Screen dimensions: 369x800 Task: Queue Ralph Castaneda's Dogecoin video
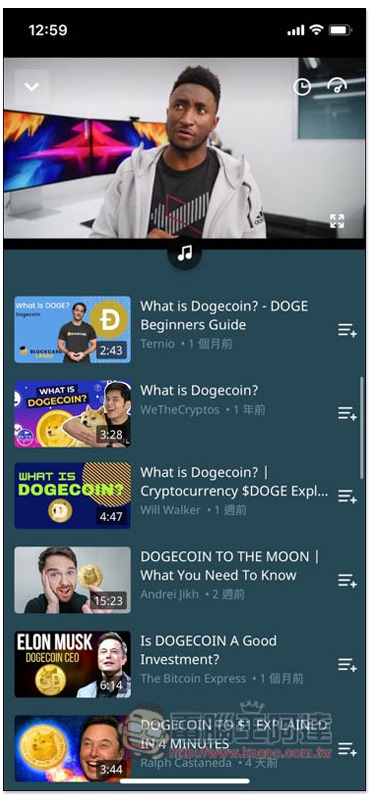pos(347,749)
